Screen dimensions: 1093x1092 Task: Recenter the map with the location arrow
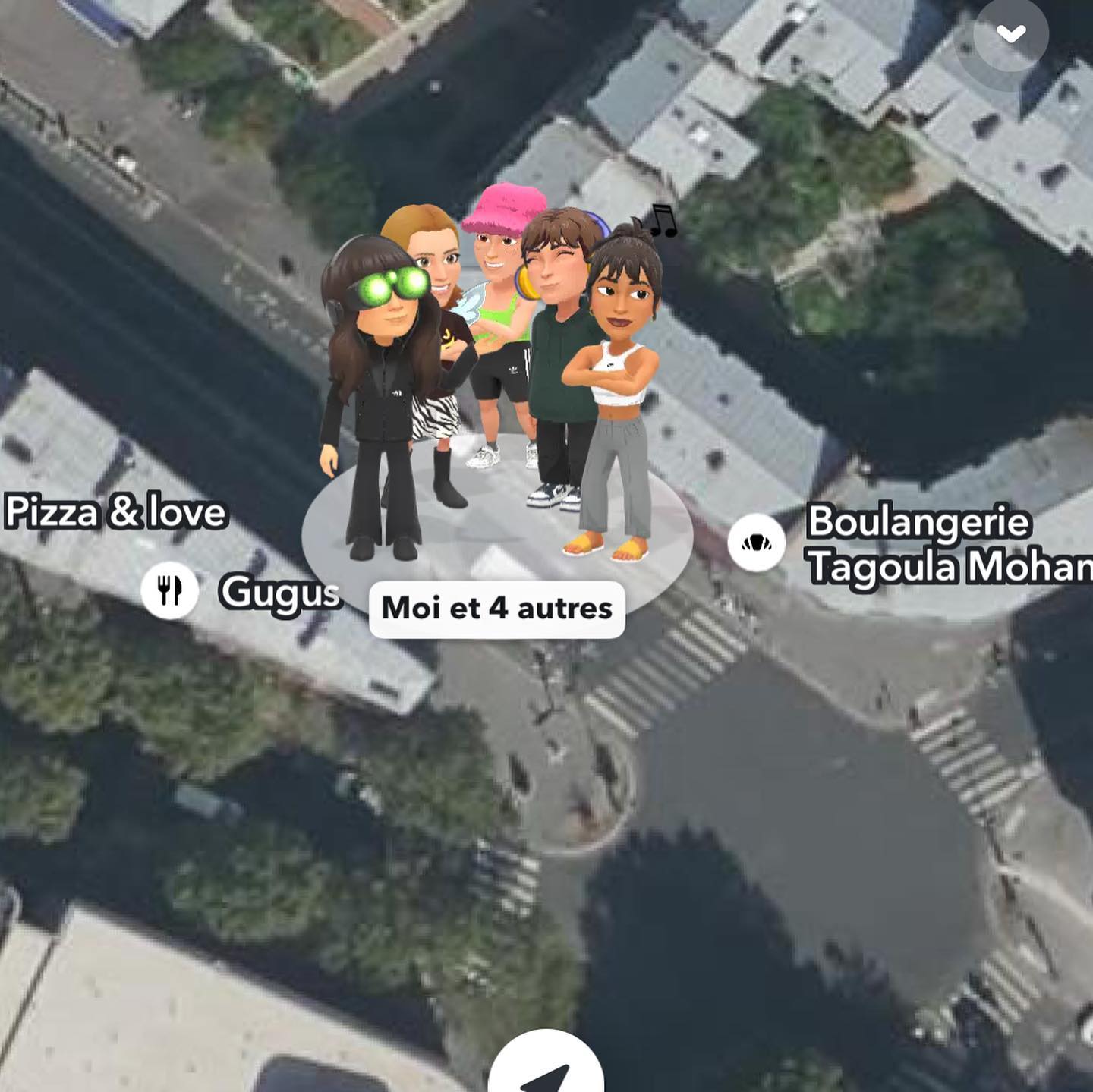(546, 1072)
